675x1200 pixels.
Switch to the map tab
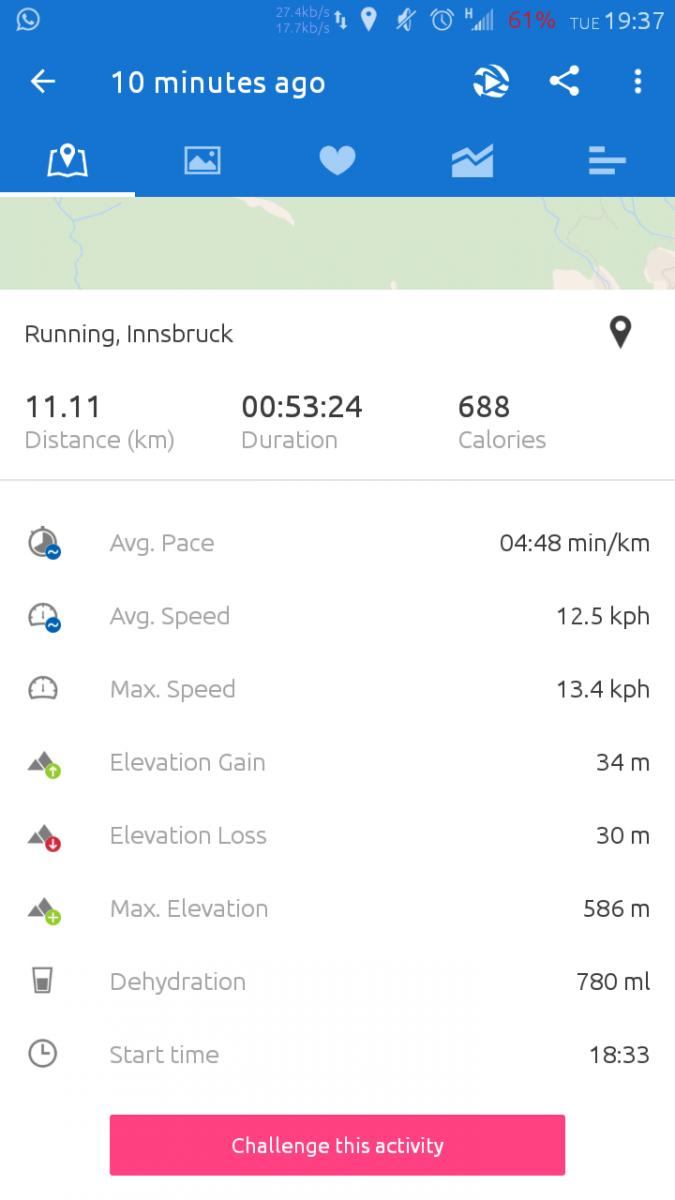point(67,160)
